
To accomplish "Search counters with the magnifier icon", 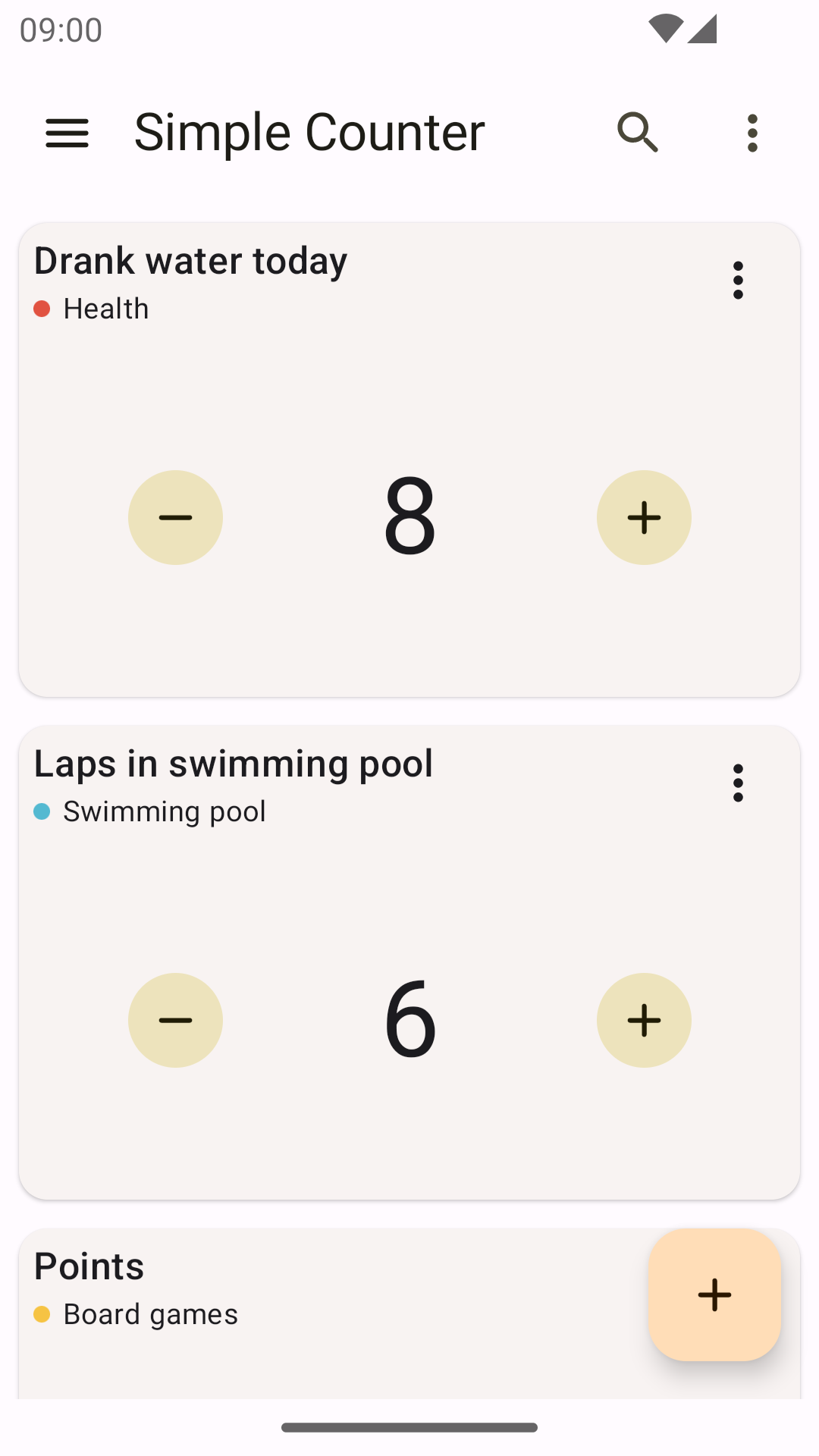I will click(638, 133).
